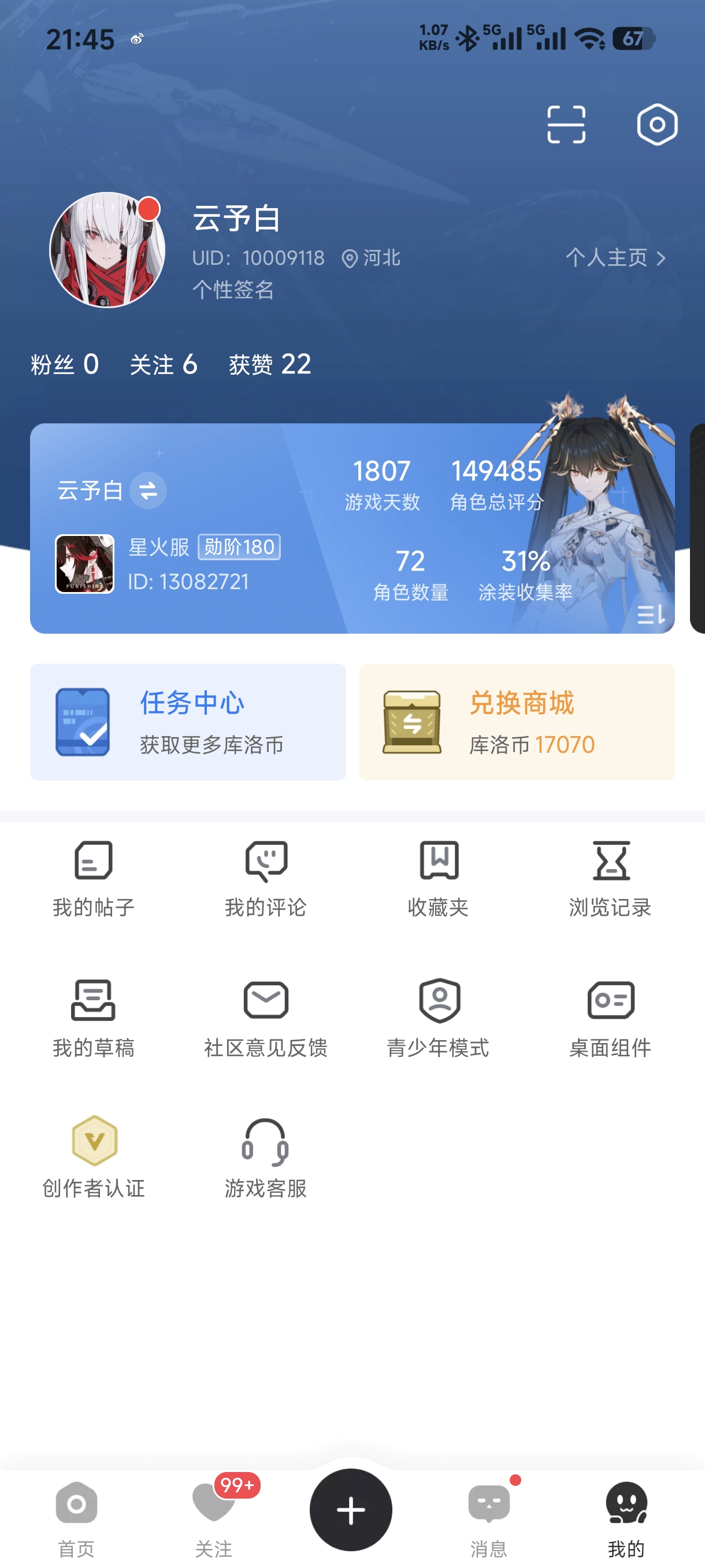Open the scan QR code icon

566,125
